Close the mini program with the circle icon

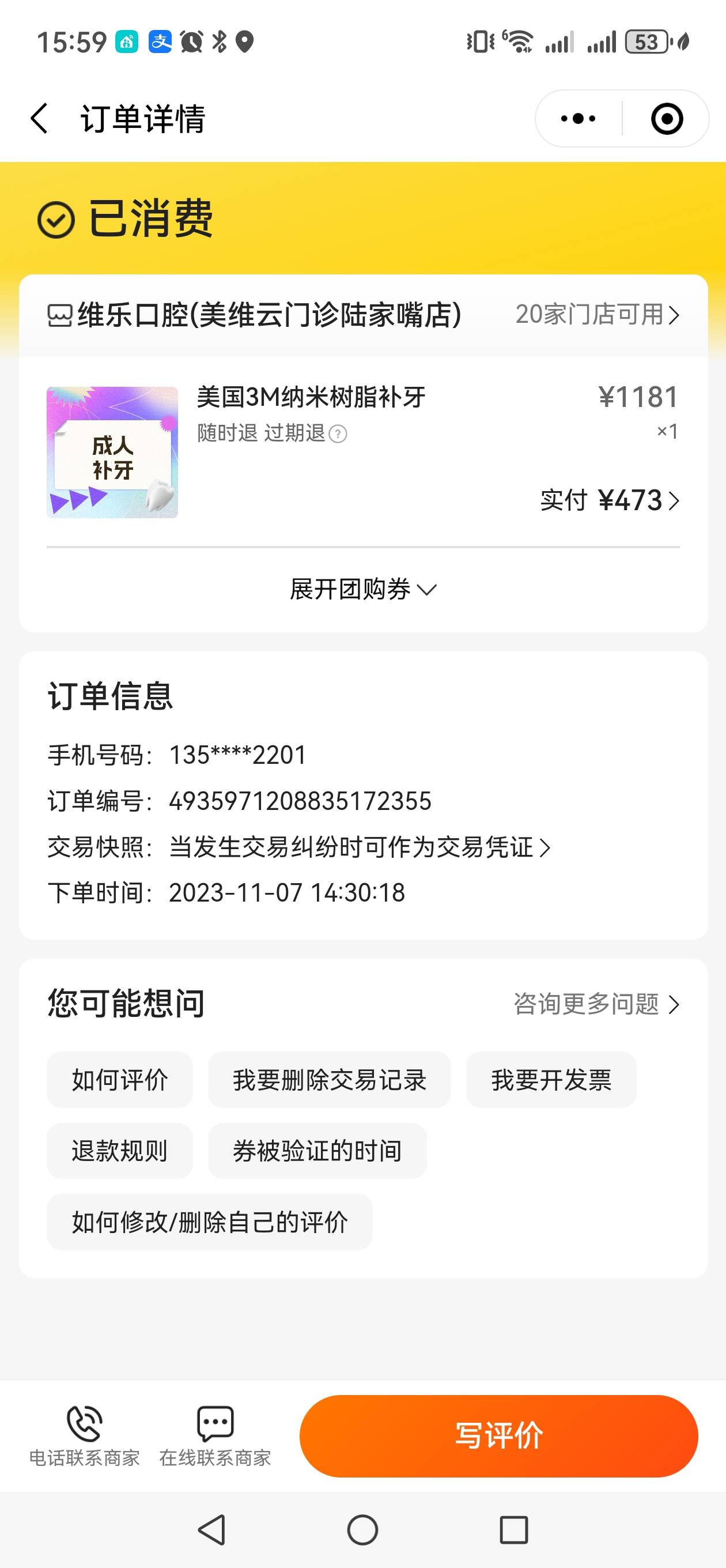tap(666, 118)
